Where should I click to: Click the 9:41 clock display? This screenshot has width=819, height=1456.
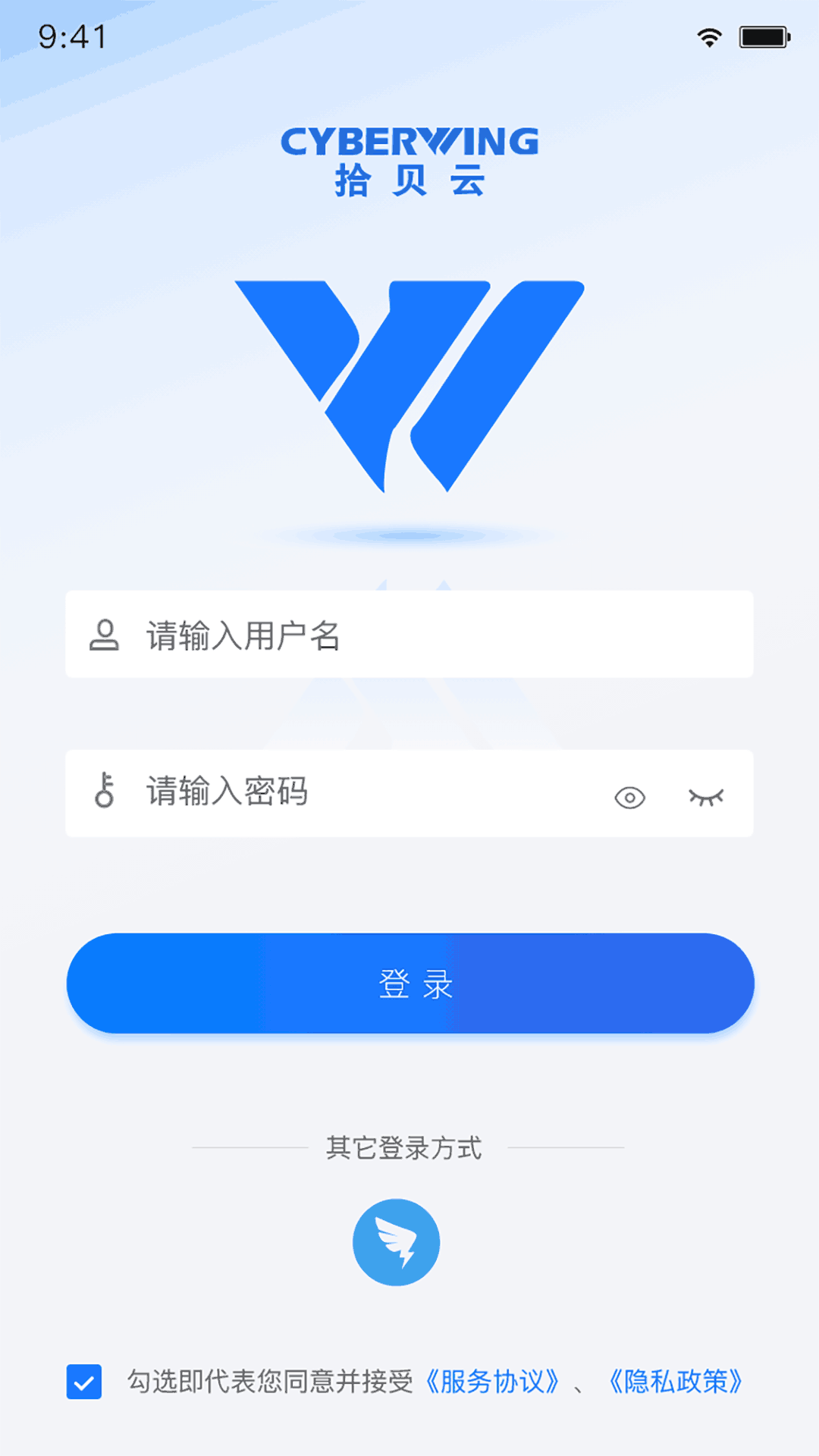click(x=72, y=36)
